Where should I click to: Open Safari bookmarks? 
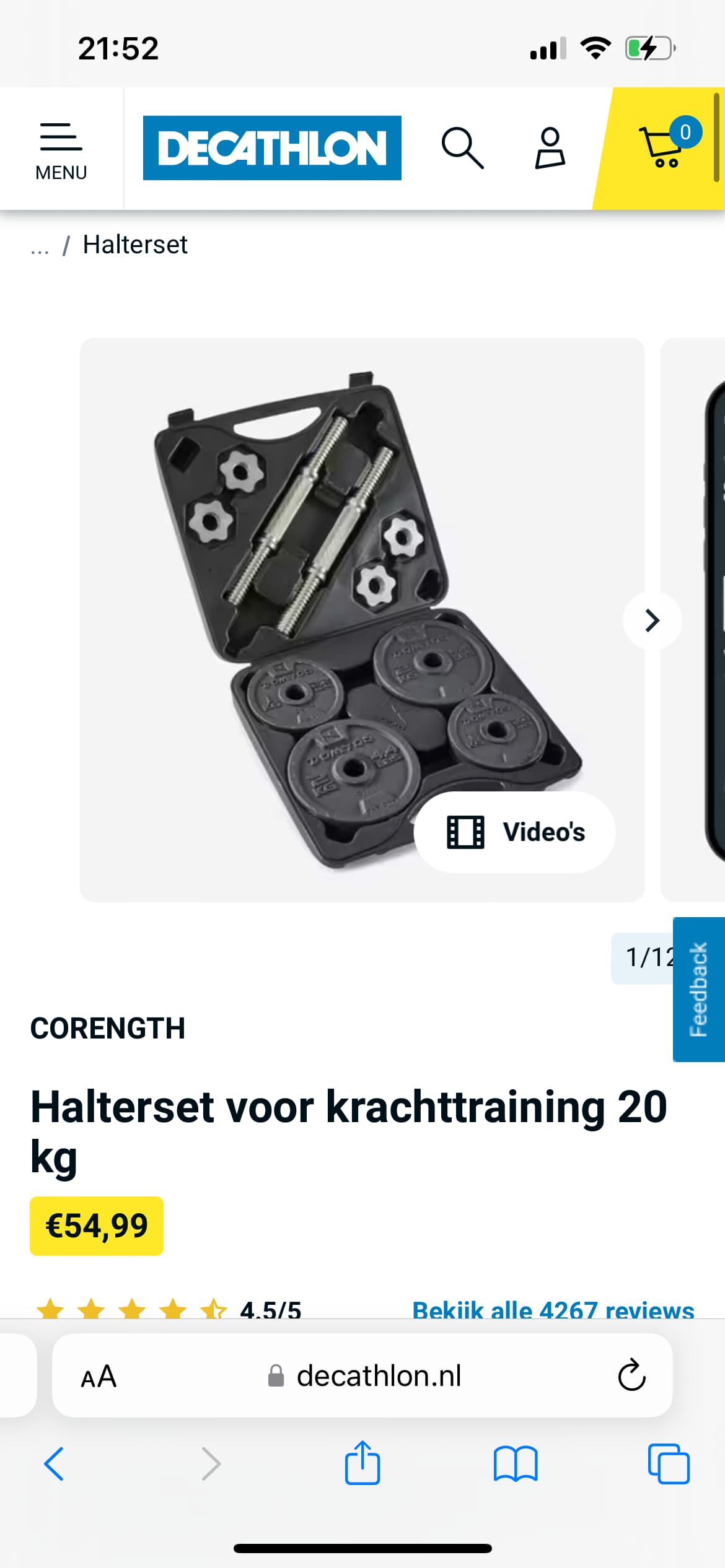point(516,1463)
